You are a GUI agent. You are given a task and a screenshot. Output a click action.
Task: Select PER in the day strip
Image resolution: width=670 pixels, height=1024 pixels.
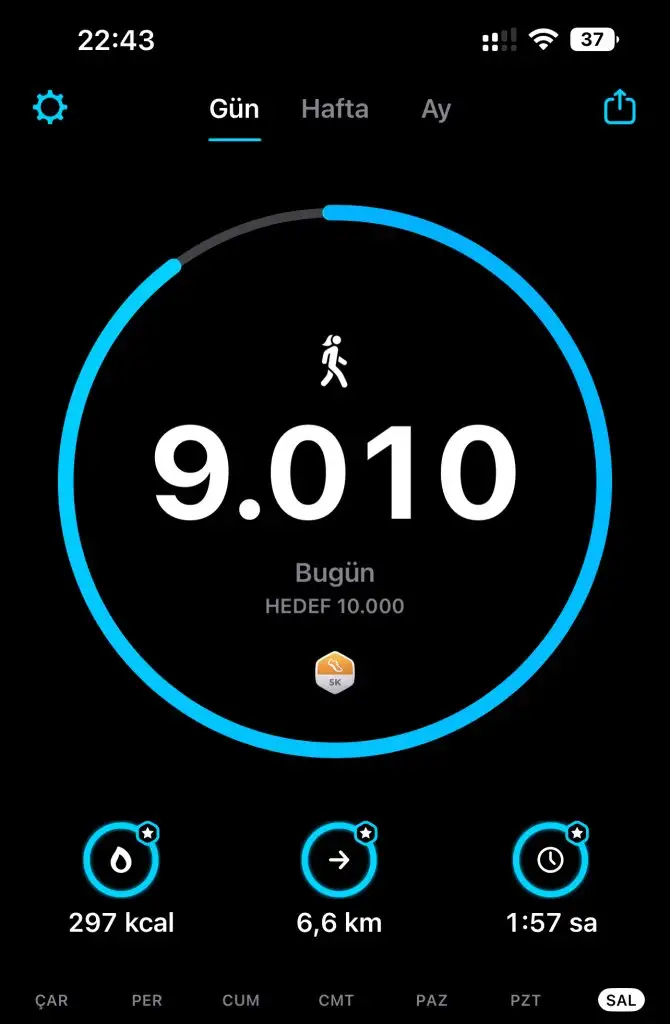tap(146, 1000)
